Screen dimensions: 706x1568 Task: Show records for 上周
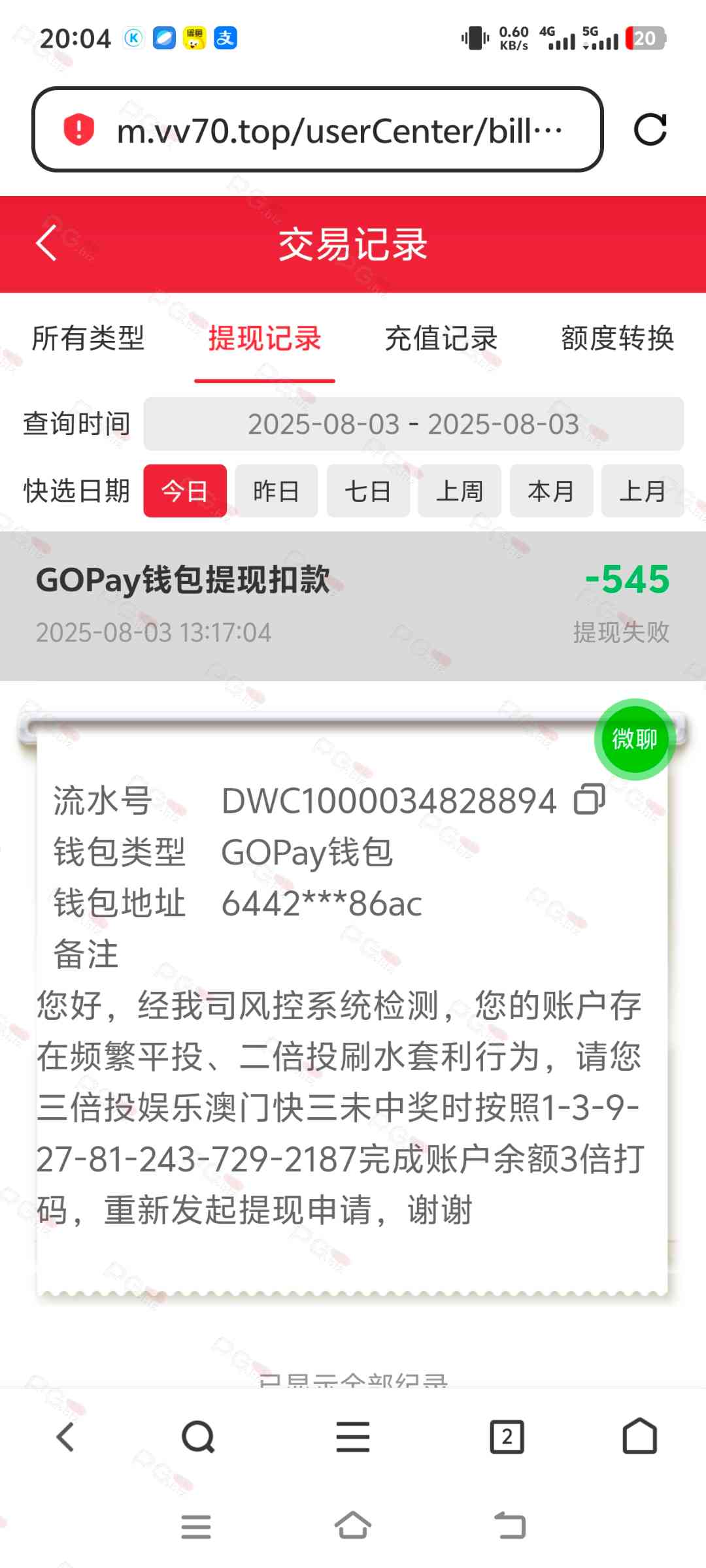(x=460, y=491)
